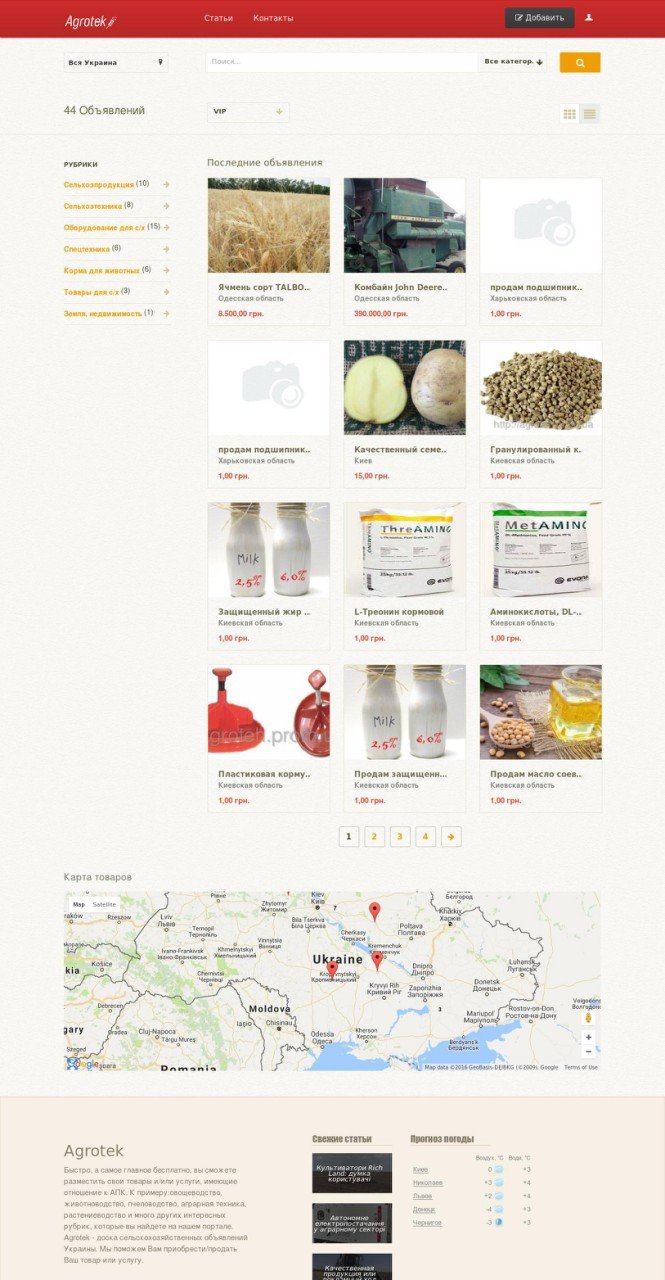Open the Вся Украина region selector

[115, 62]
